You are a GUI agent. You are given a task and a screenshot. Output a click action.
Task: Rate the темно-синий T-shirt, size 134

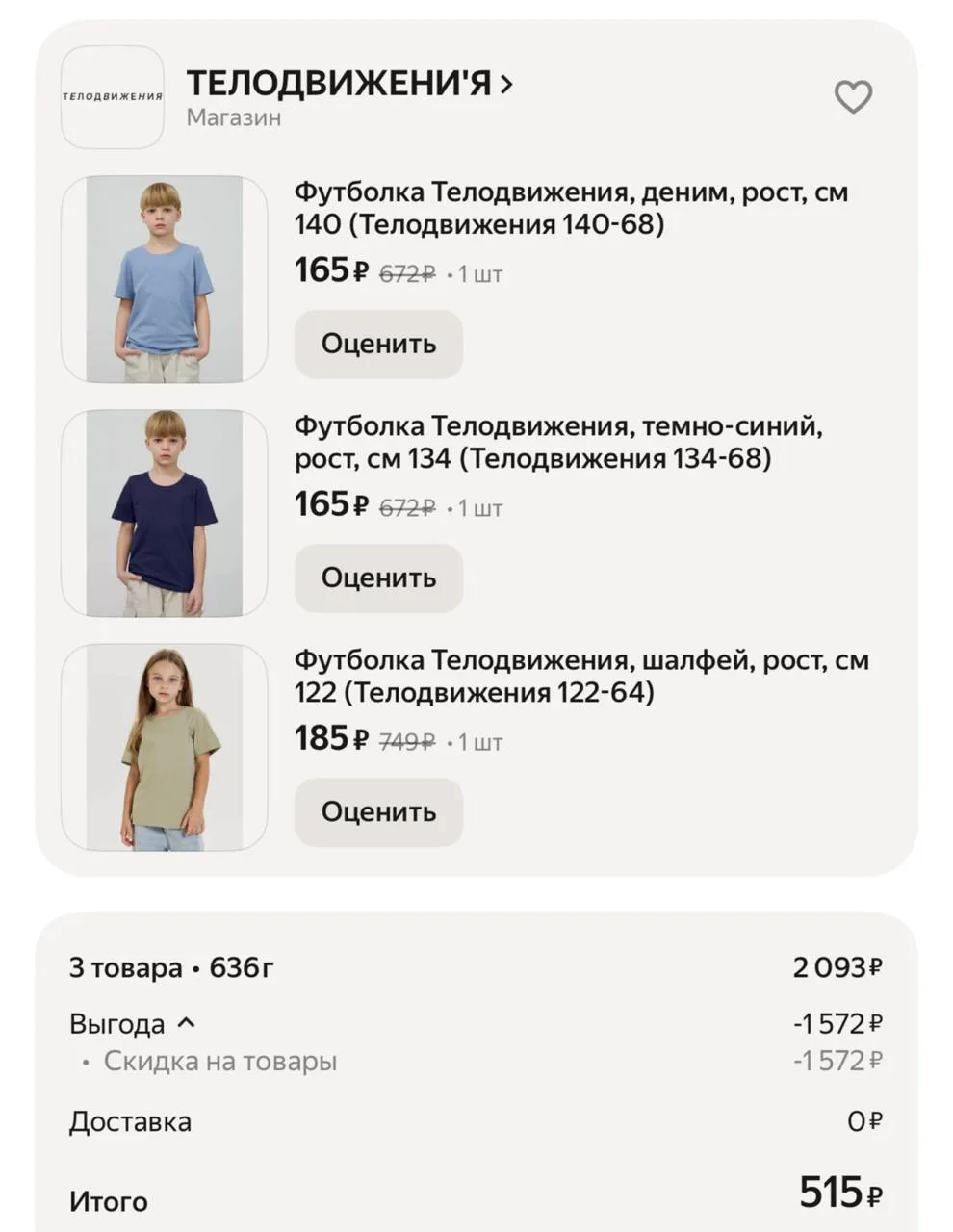(x=378, y=578)
